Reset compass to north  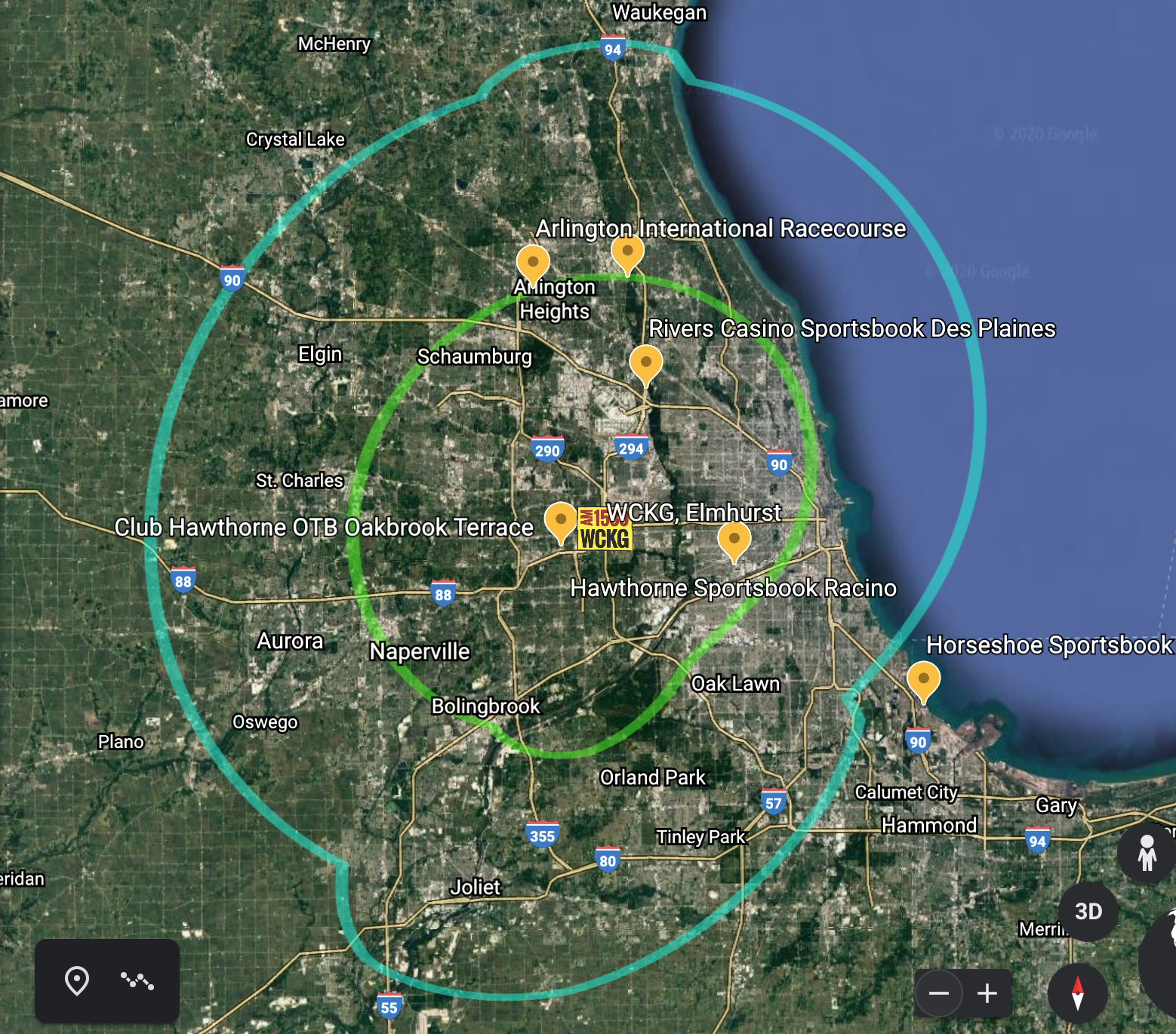tap(1077, 993)
